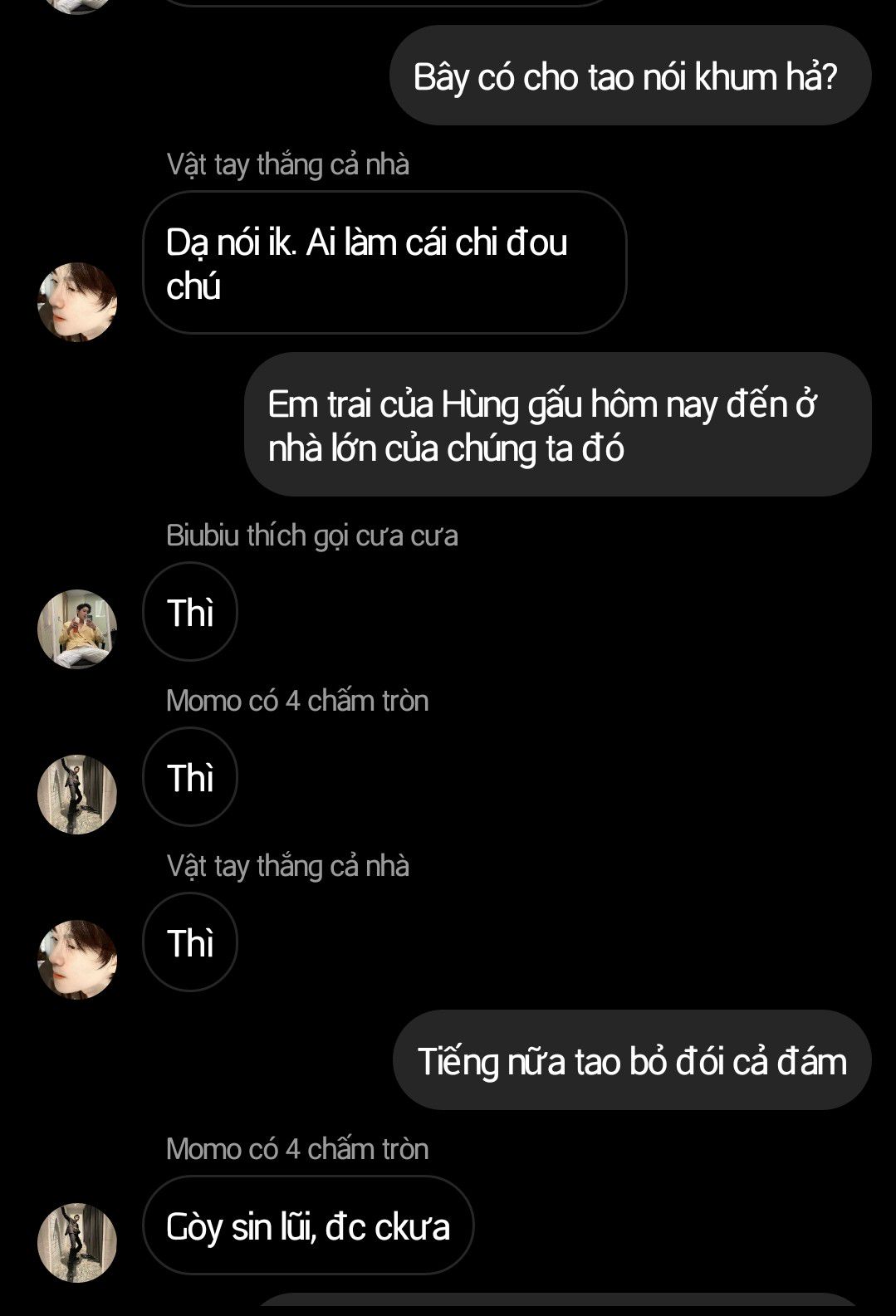View profile of Biubiu thích gọi cưa cưa
Image resolution: width=896 pixels, height=1316 pixels.
(77, 629)
